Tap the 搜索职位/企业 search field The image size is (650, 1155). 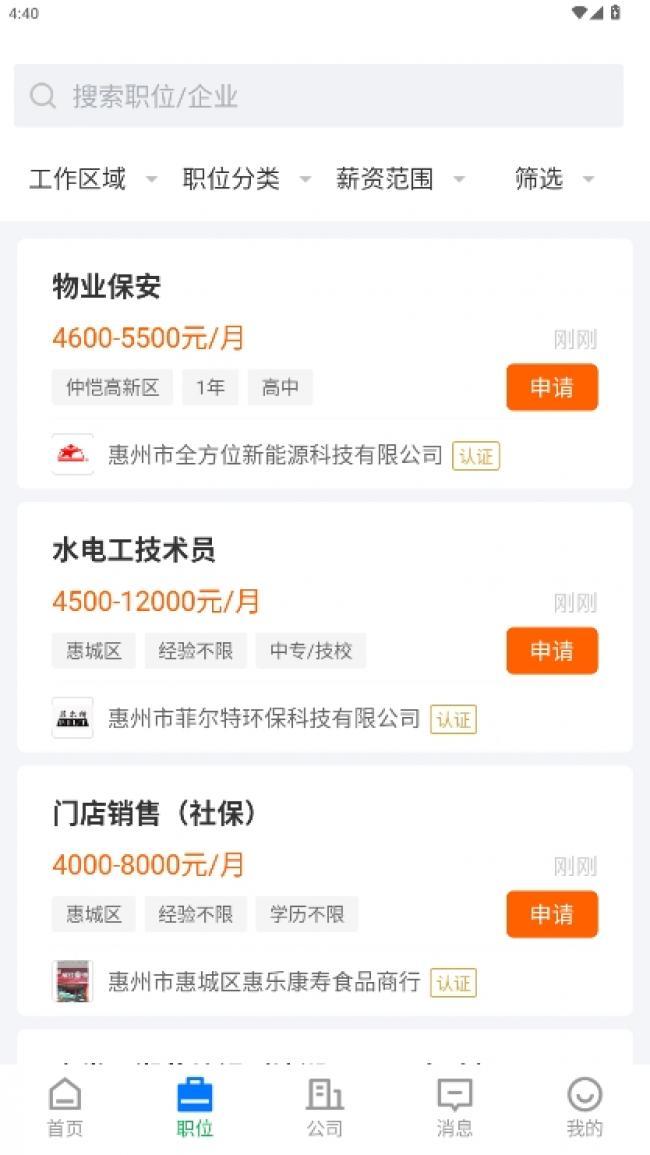(318, 96)
